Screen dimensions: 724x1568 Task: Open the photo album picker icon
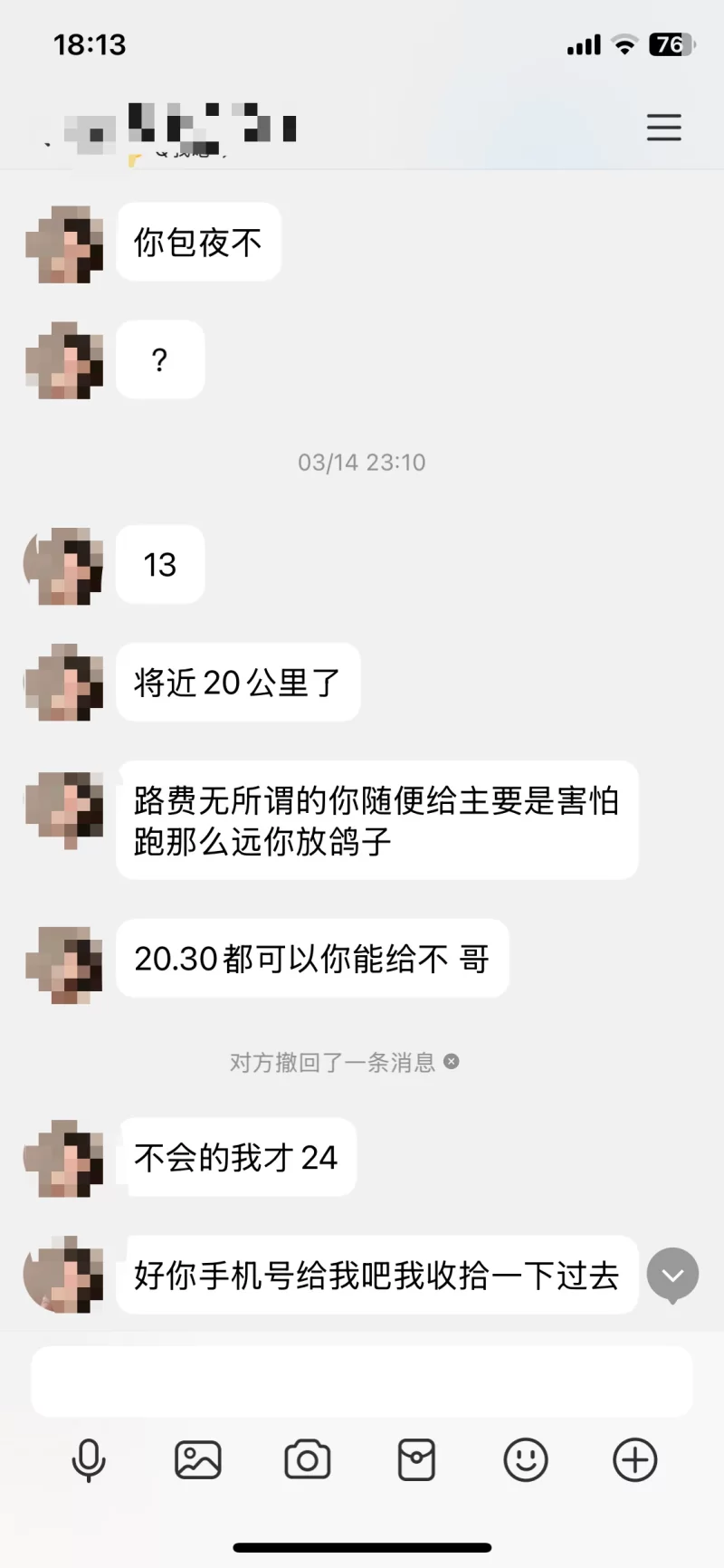[x=197, y=1459]
